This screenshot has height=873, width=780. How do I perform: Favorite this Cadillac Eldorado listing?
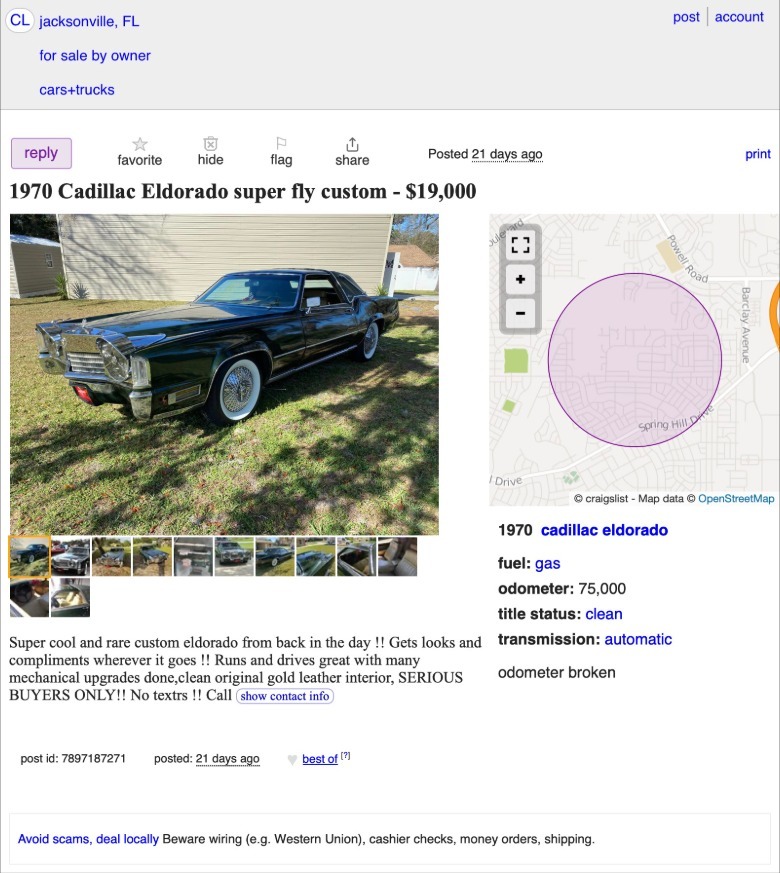(x=139, y=151)
